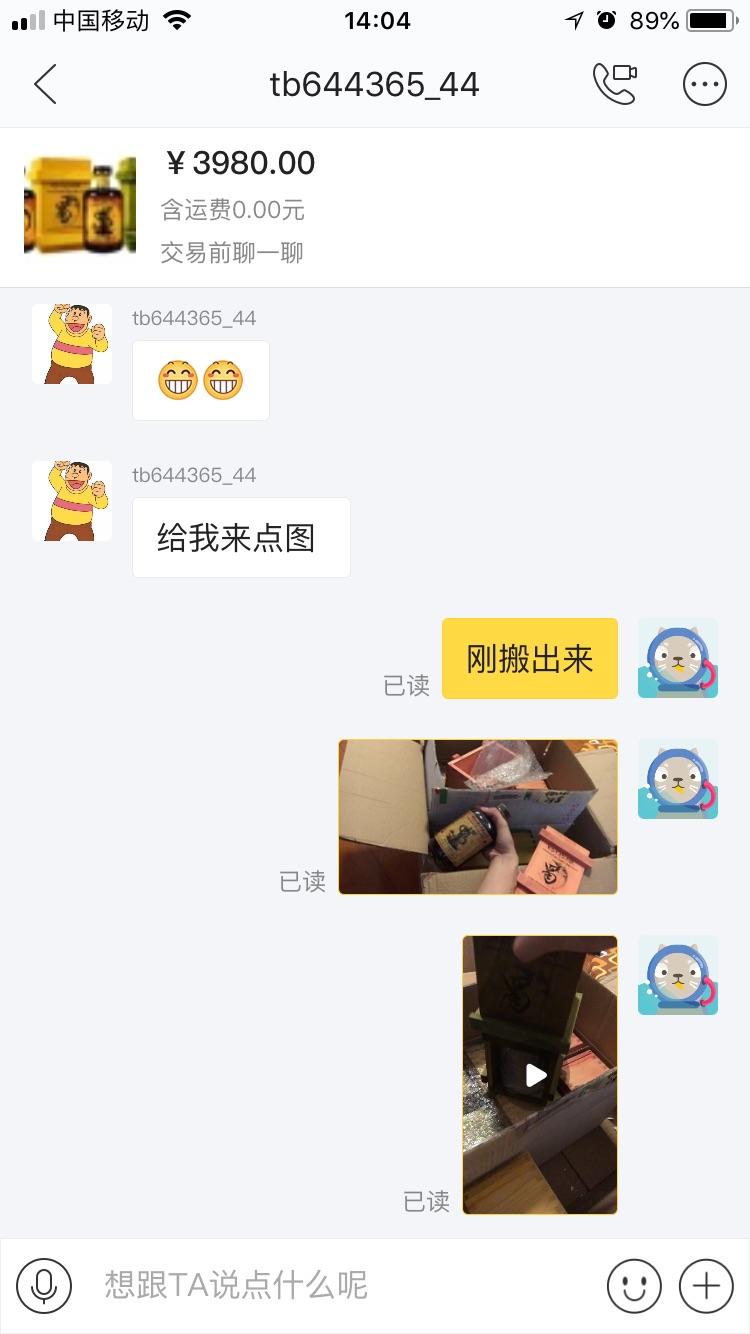The width and height of the screenshot is (750, 1334).
Task: Start a call using the phone-camera icon
Action: pos(616,84)
